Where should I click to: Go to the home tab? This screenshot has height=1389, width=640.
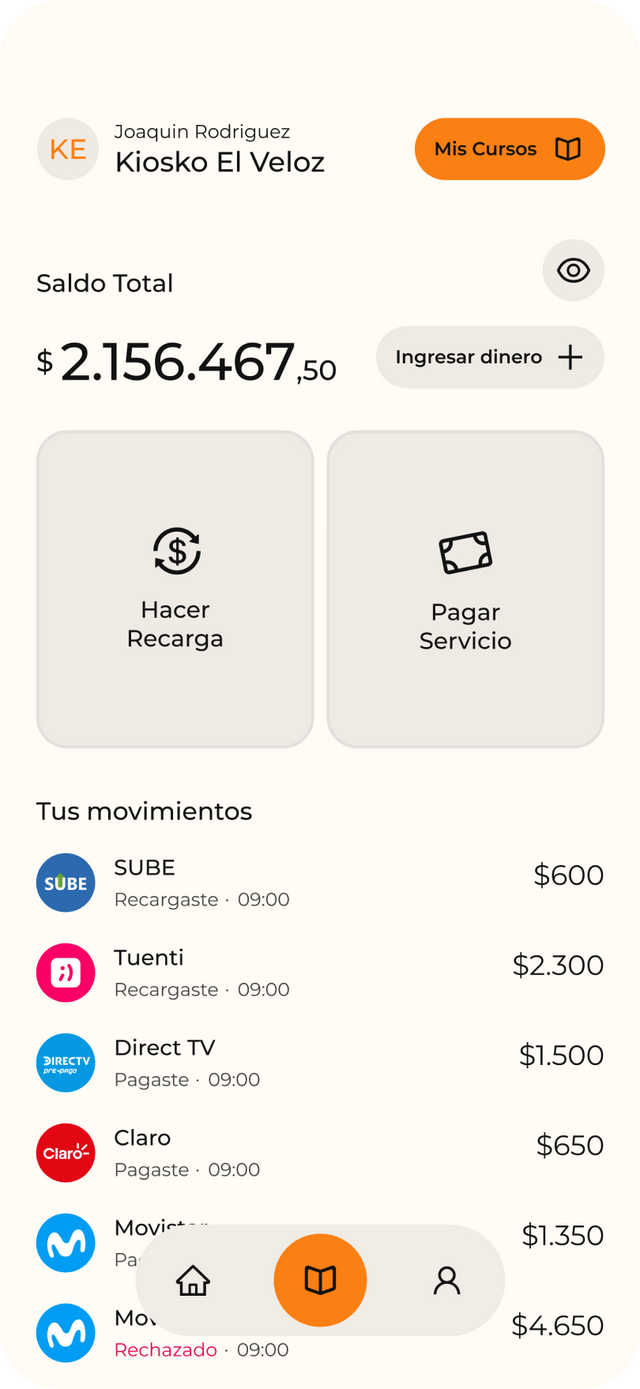[x=193, y=1280]
